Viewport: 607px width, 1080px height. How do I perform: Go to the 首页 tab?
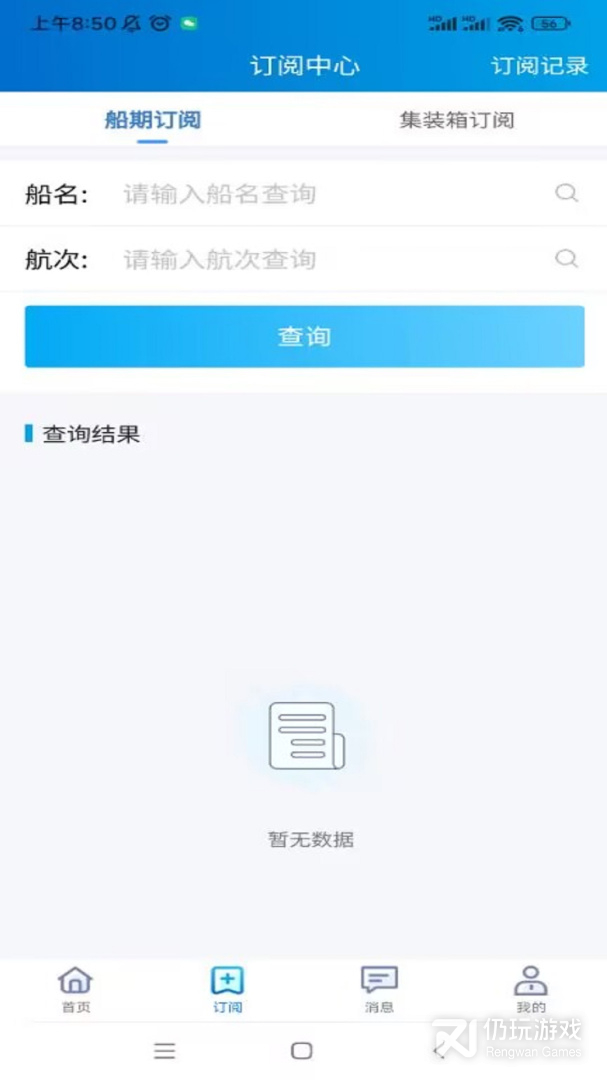(x=76, y=988)
